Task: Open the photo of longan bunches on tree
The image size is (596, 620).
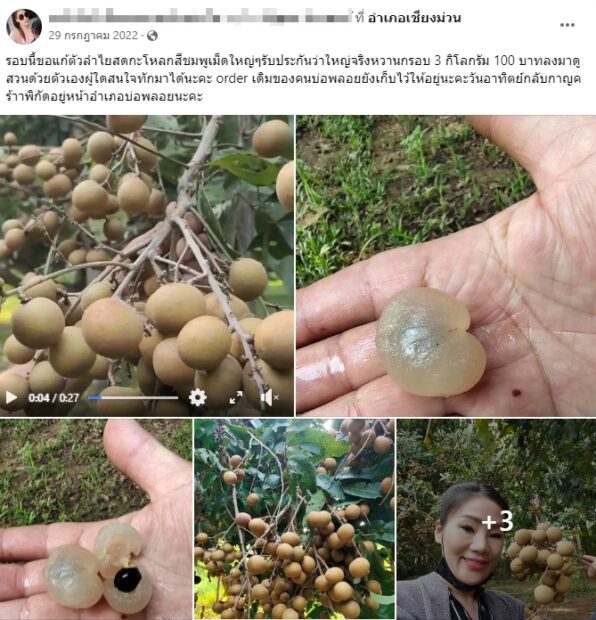Action: pyautogui.click(x=295, y=520)
